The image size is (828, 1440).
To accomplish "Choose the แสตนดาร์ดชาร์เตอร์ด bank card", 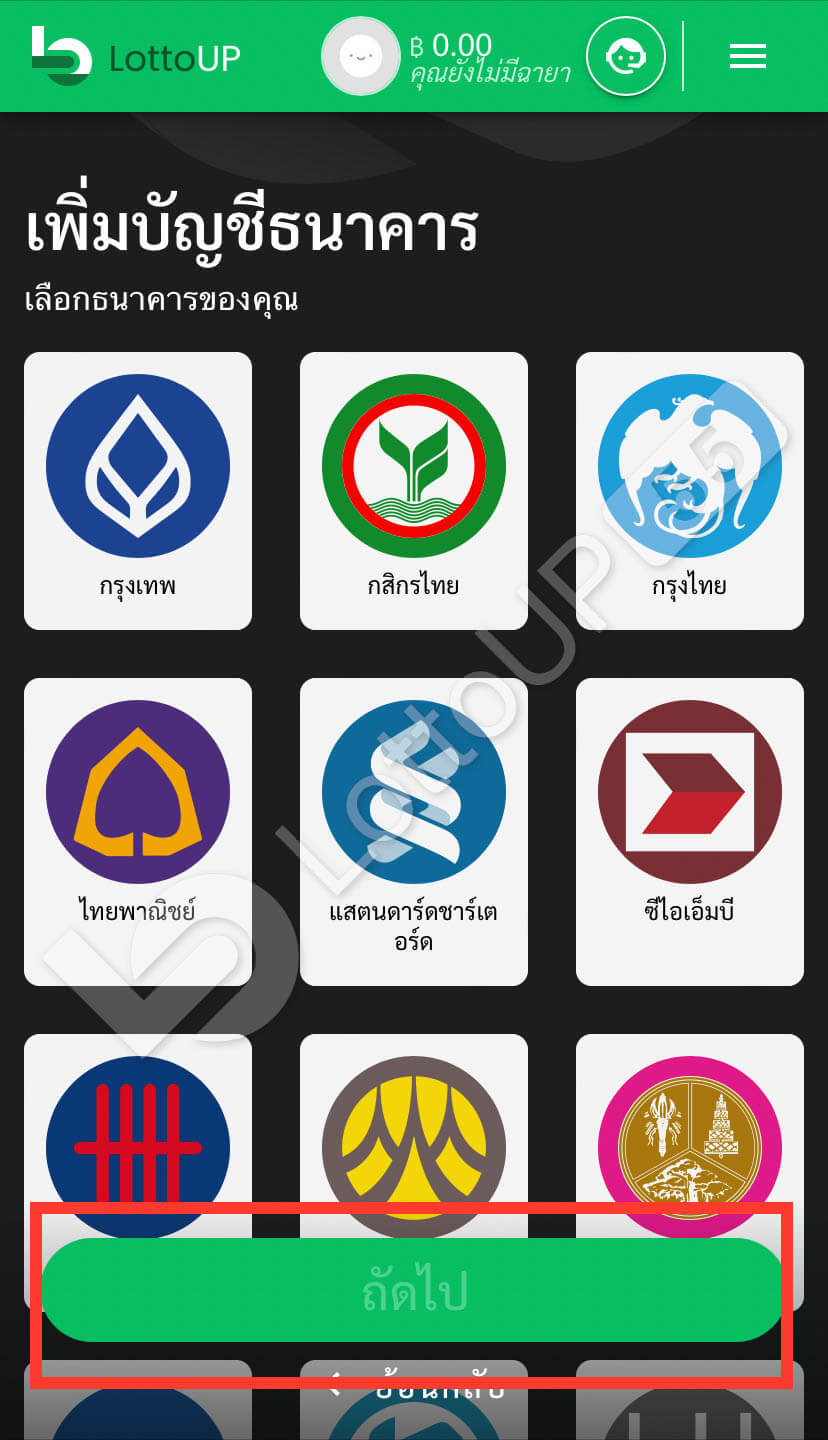I will 414,832.
